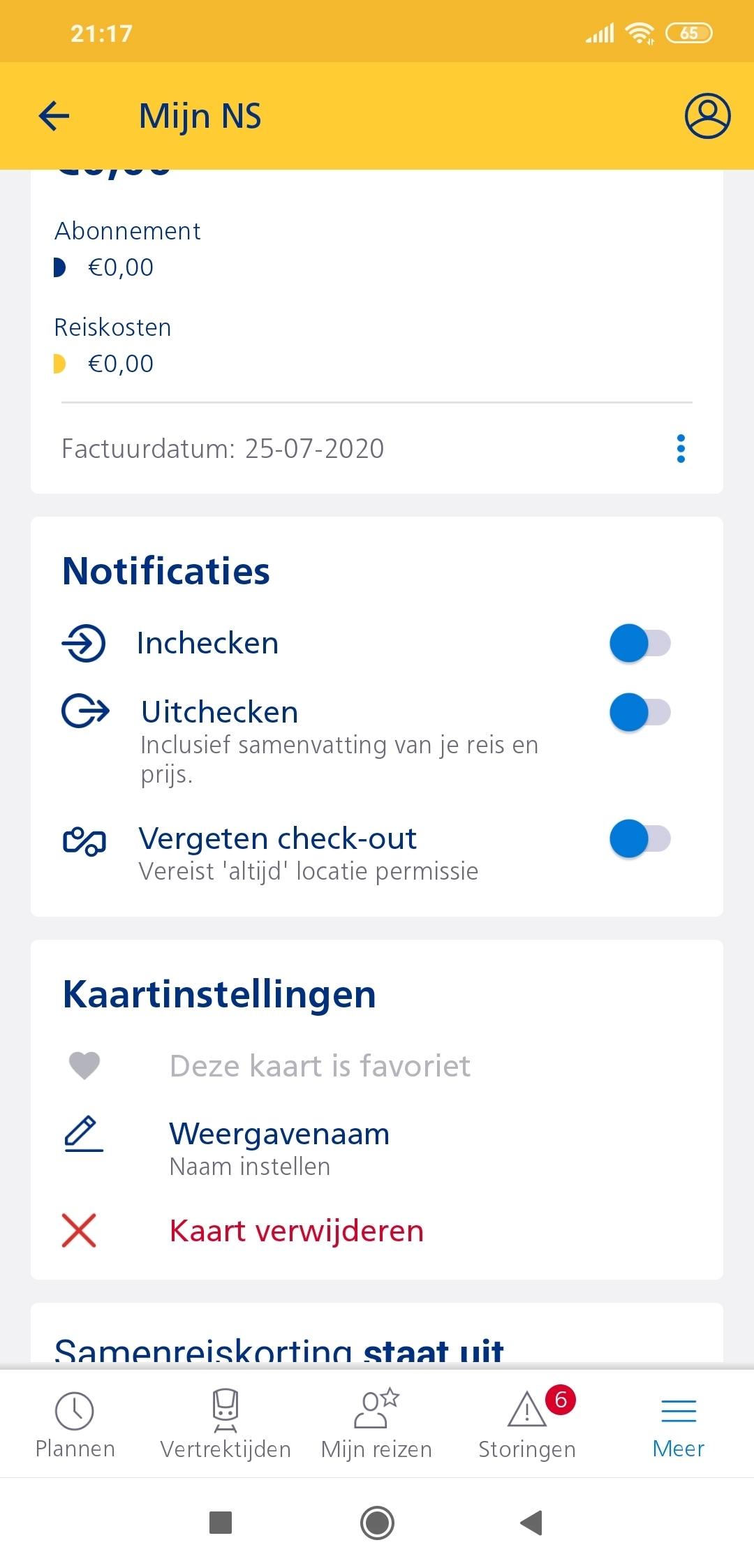Open the account profile icon
The height and width of the screenshot is (1568, 754).
(707, 116)
